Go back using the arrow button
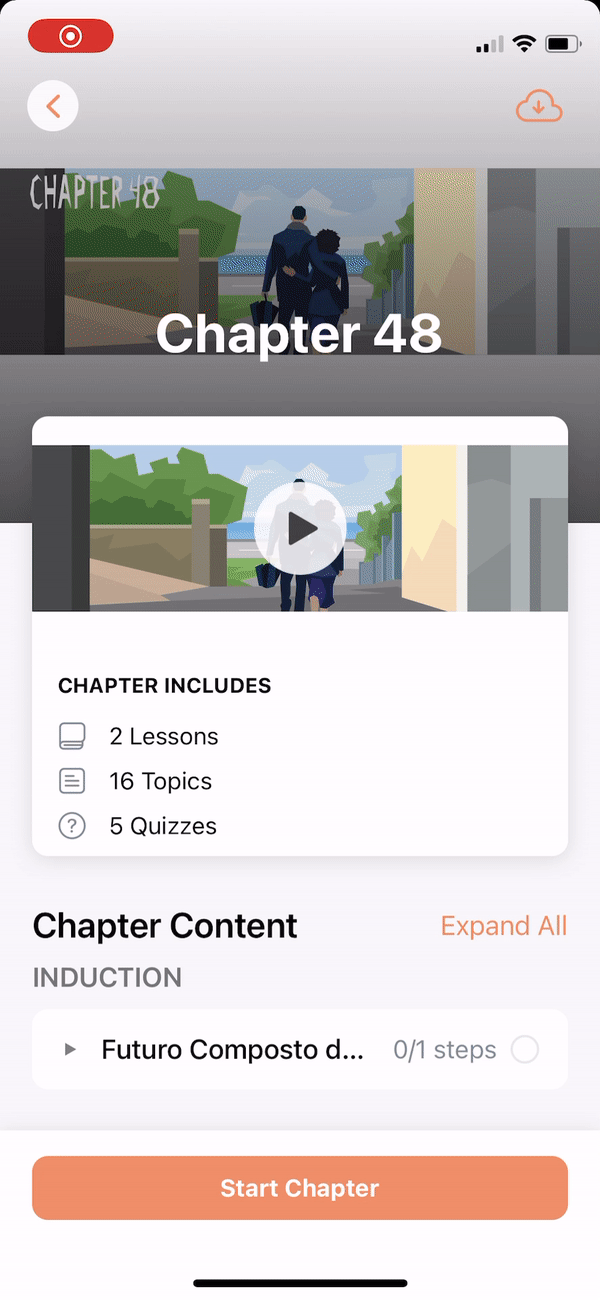Image resolution: width=600 pixels, height=1300 pixels. coord(53,106)
